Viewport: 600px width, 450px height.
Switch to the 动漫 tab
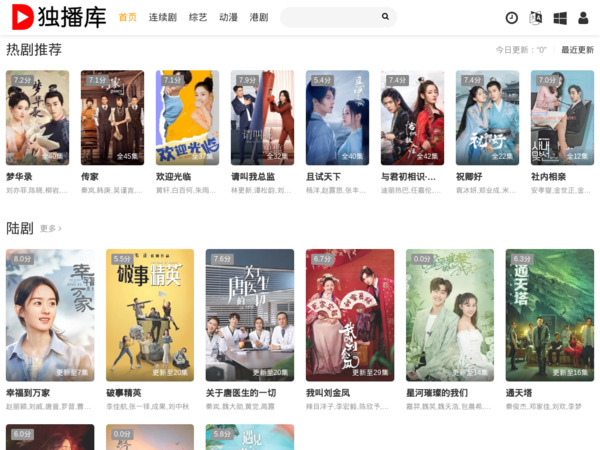[x=228, y=18]
